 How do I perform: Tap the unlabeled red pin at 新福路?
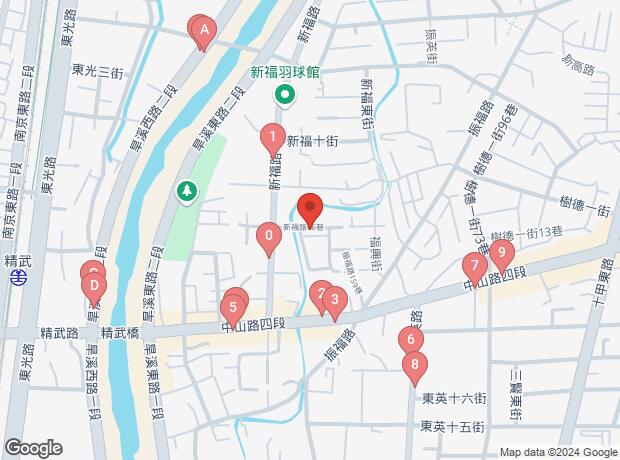coord(309,208)
